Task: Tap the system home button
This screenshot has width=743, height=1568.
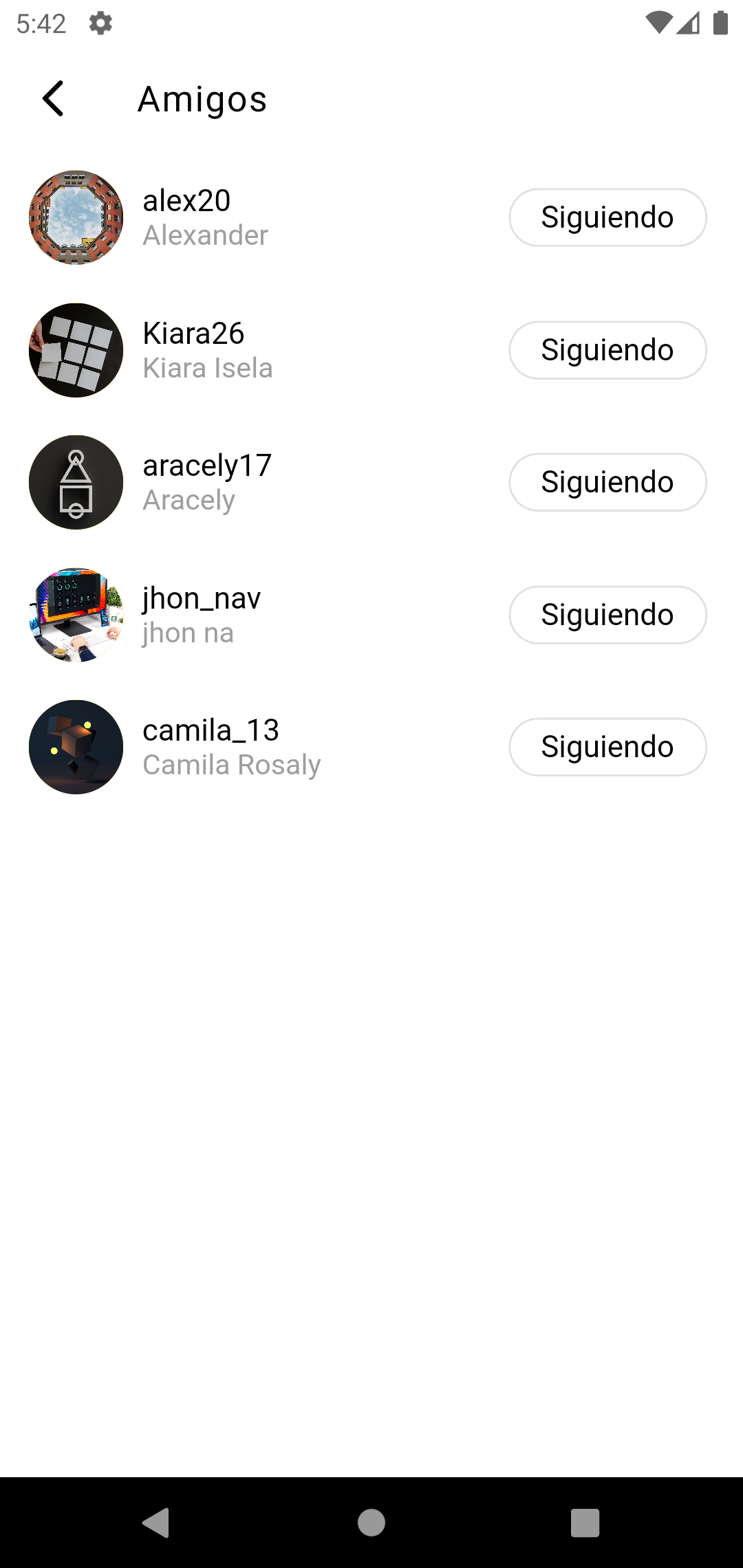Action: click(x=371, y=1523)
